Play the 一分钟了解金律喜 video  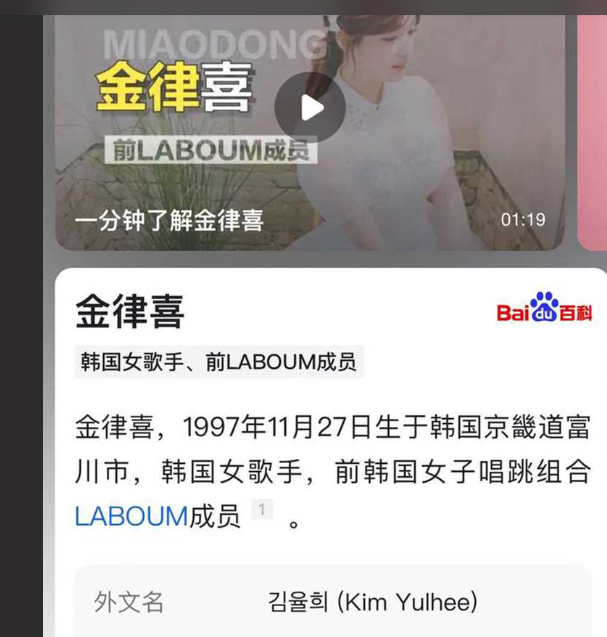(x=310, y=107)
